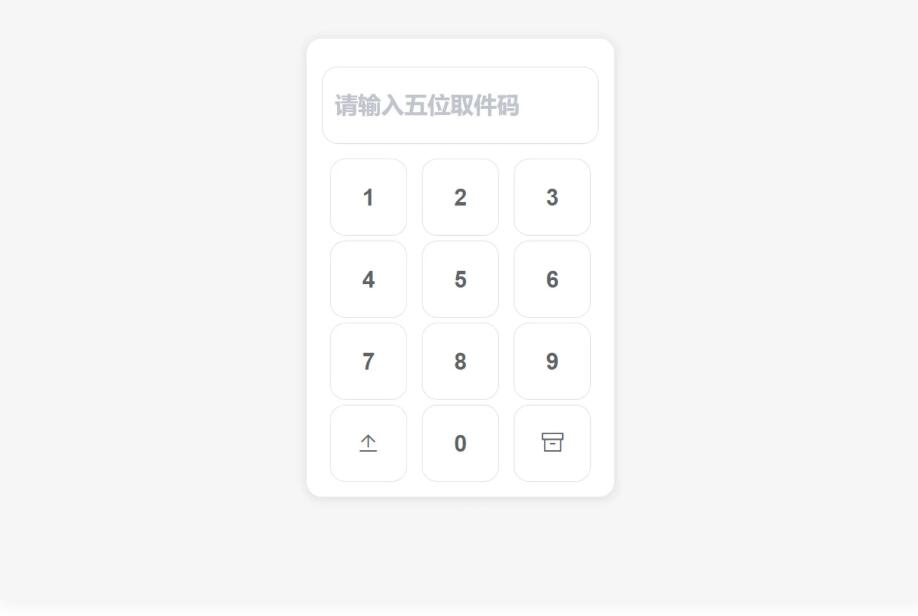The width and height of the screenshot is (918, 616).
Task: Tap the number 6 key
Action: pos(552,279)
